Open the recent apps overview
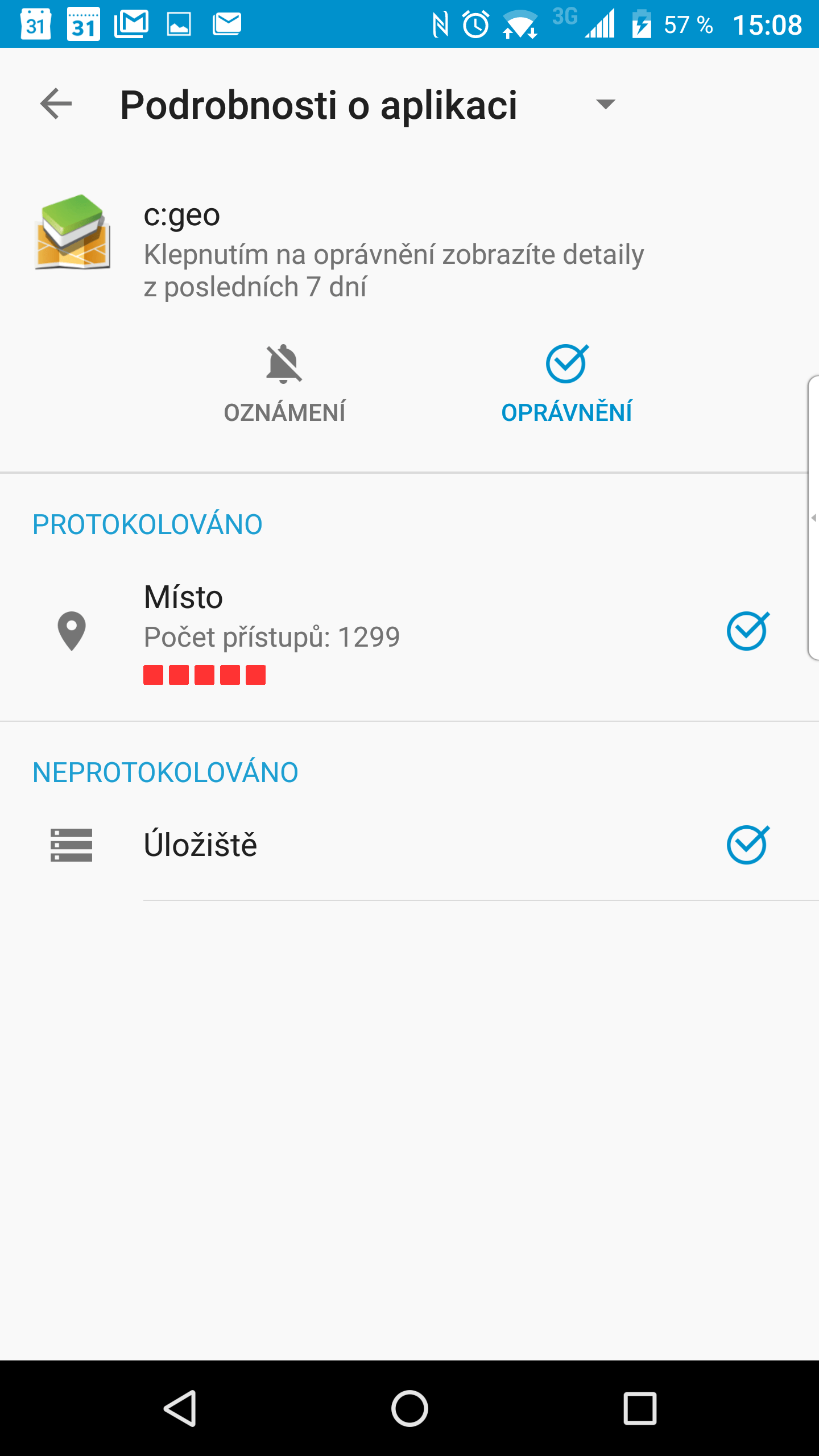 coord(640,1408)
